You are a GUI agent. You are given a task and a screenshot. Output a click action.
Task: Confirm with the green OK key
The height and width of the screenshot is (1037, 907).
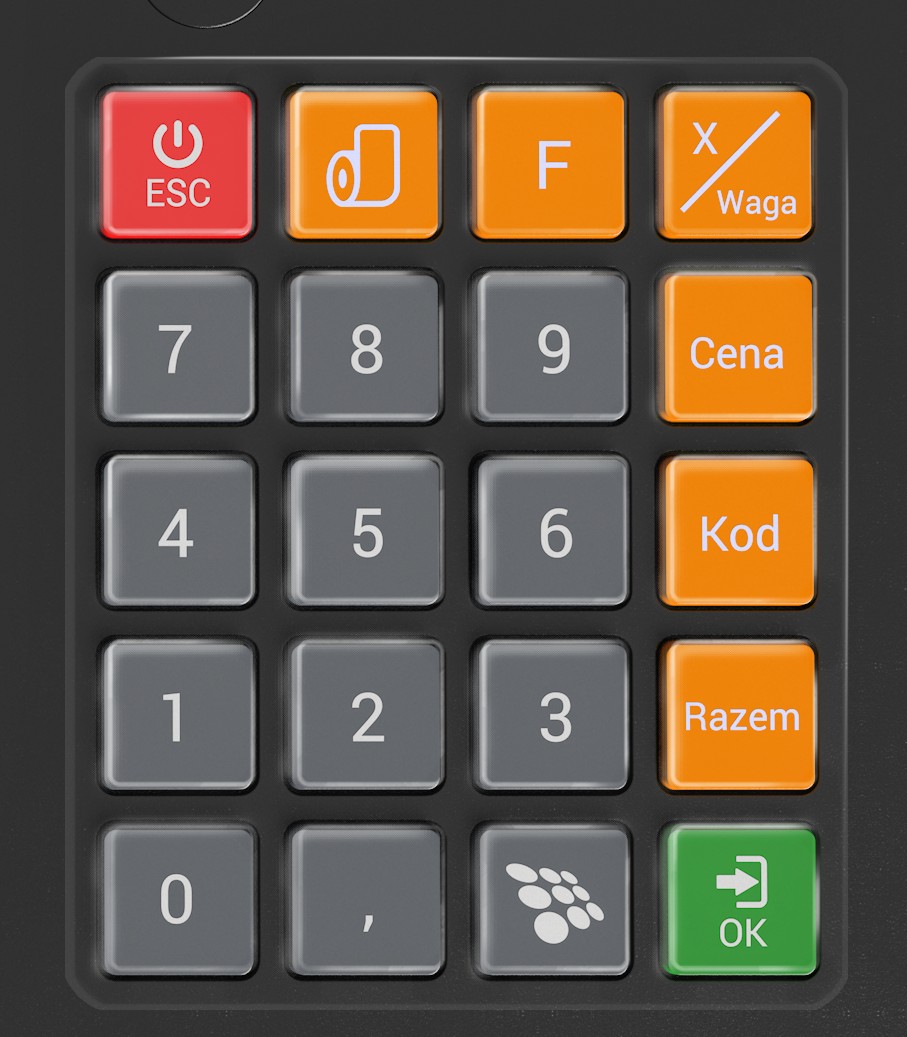point(741,901)
